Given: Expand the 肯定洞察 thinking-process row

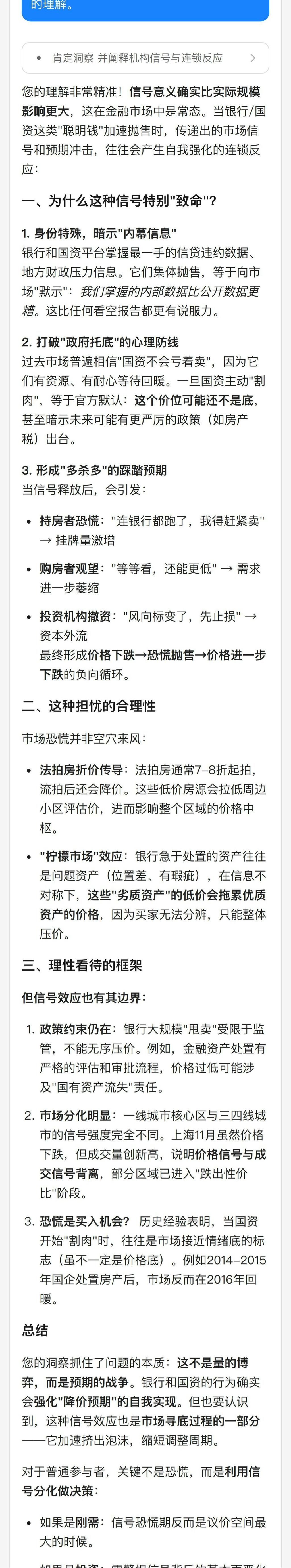Looking at the screenshot, I should pos(145,58).
